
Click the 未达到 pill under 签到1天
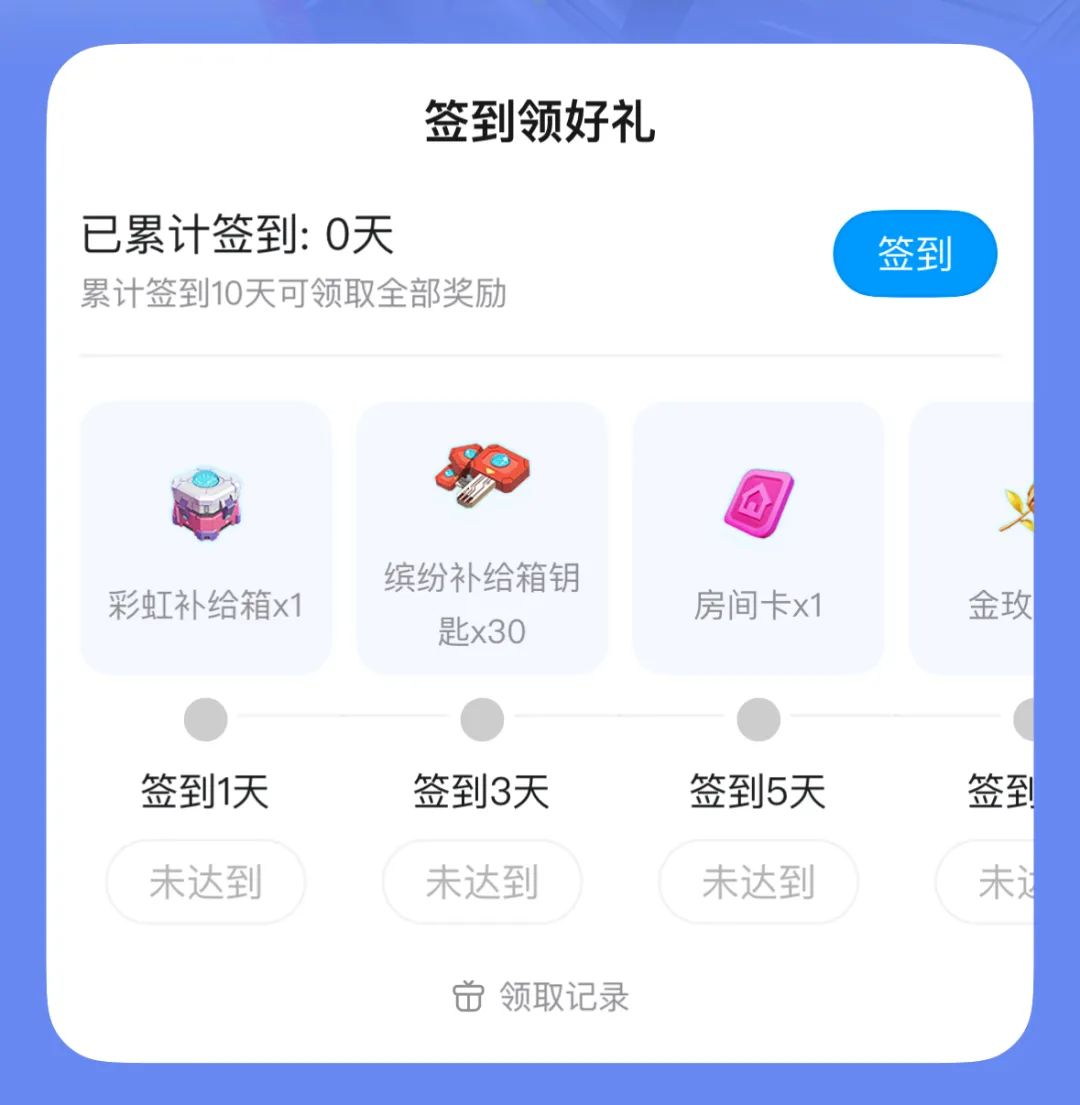click(x=205, y=882)
